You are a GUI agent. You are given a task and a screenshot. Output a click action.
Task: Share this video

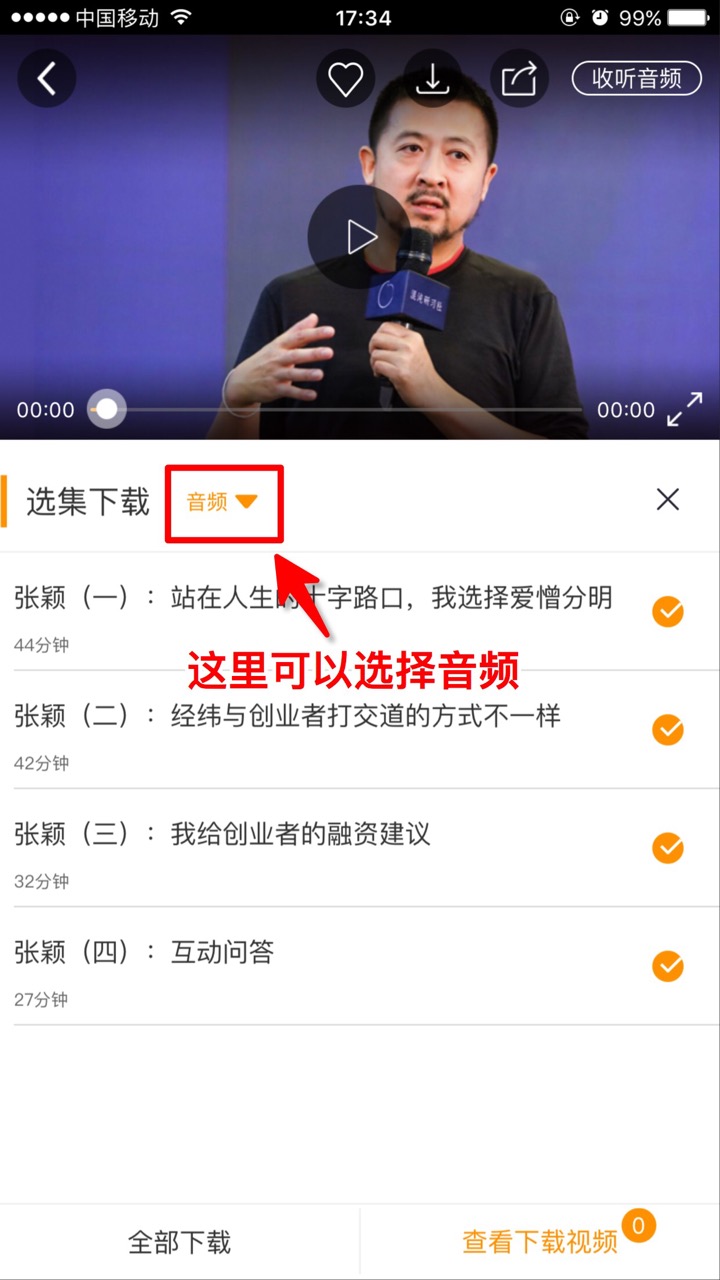(x=519, y=78)
